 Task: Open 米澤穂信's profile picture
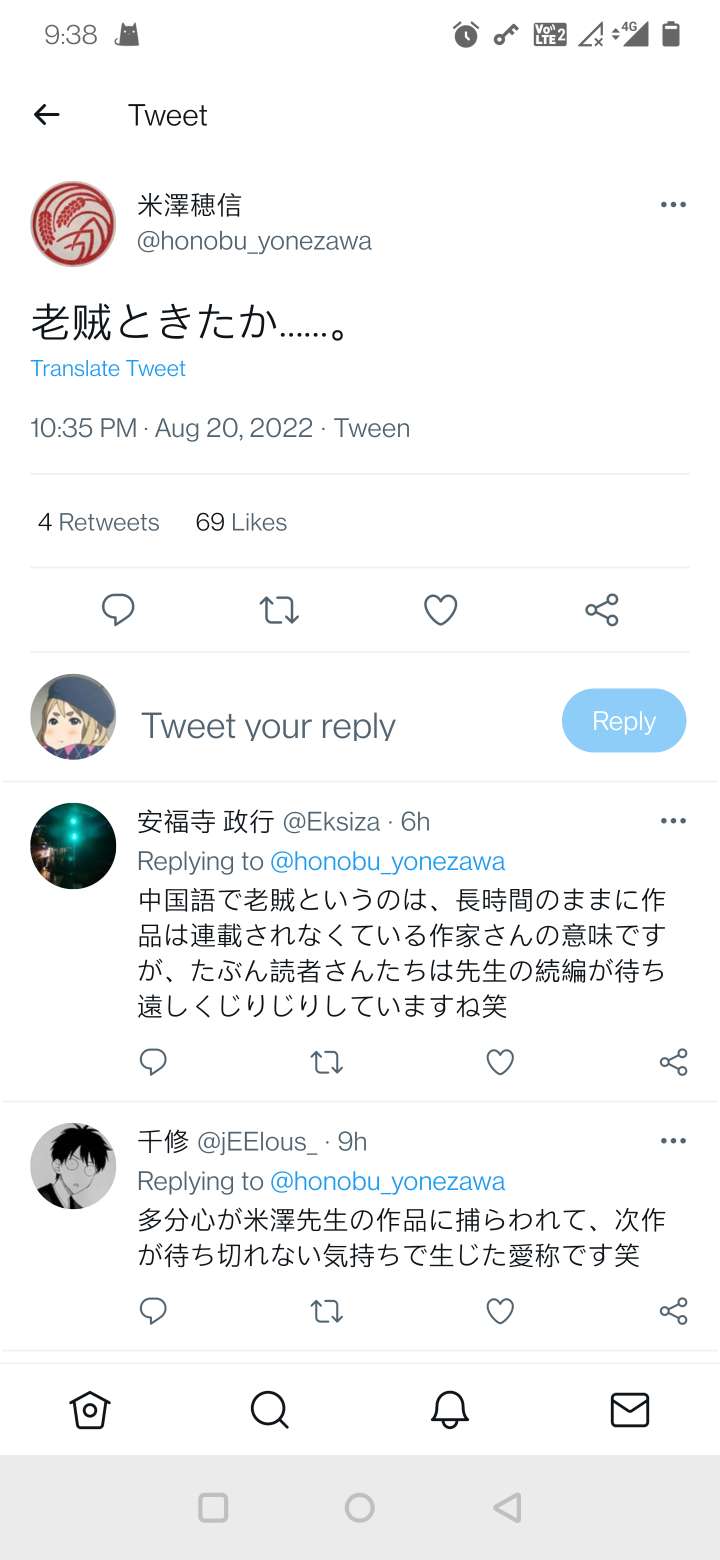coord(73,223)
